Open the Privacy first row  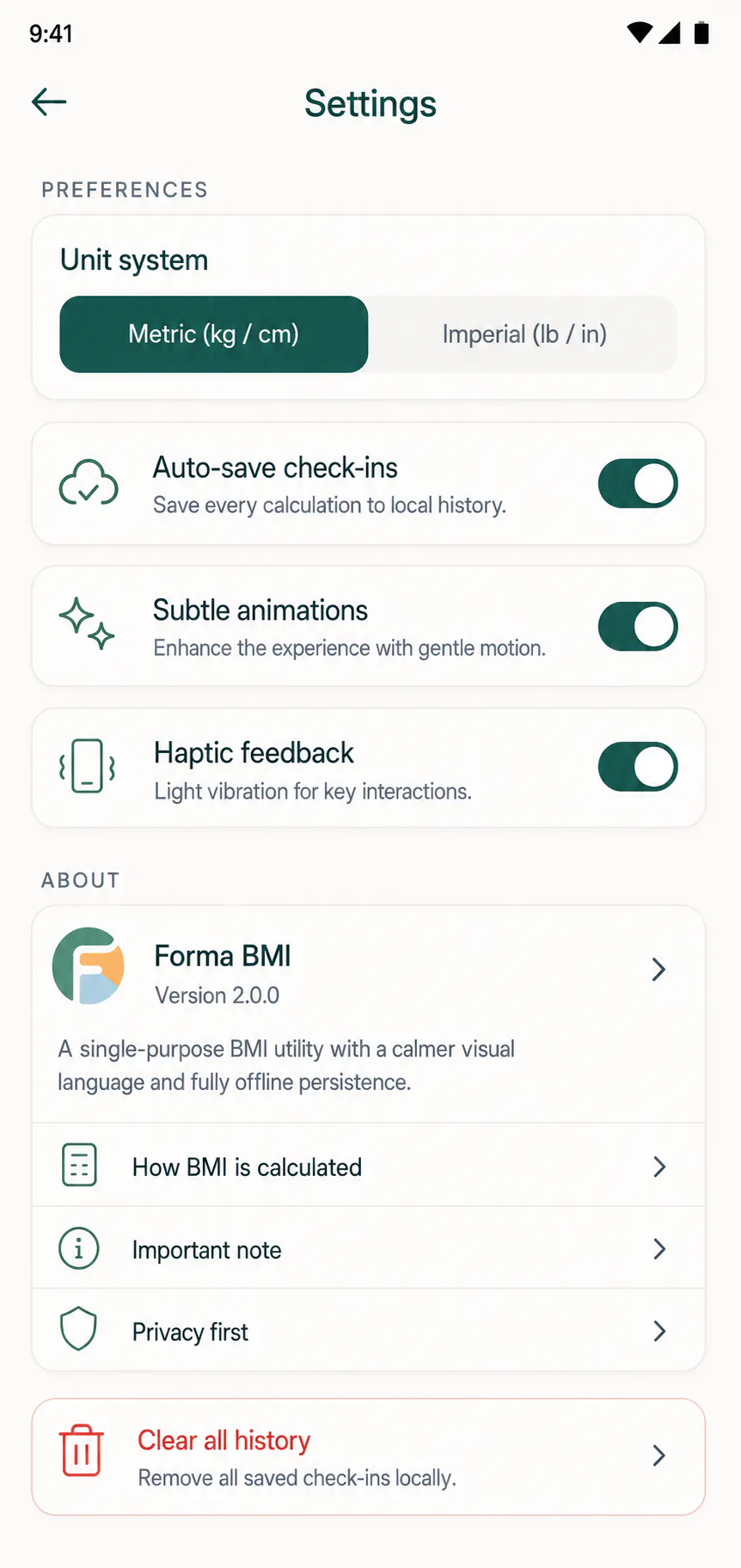click(x=369, y=1331)
